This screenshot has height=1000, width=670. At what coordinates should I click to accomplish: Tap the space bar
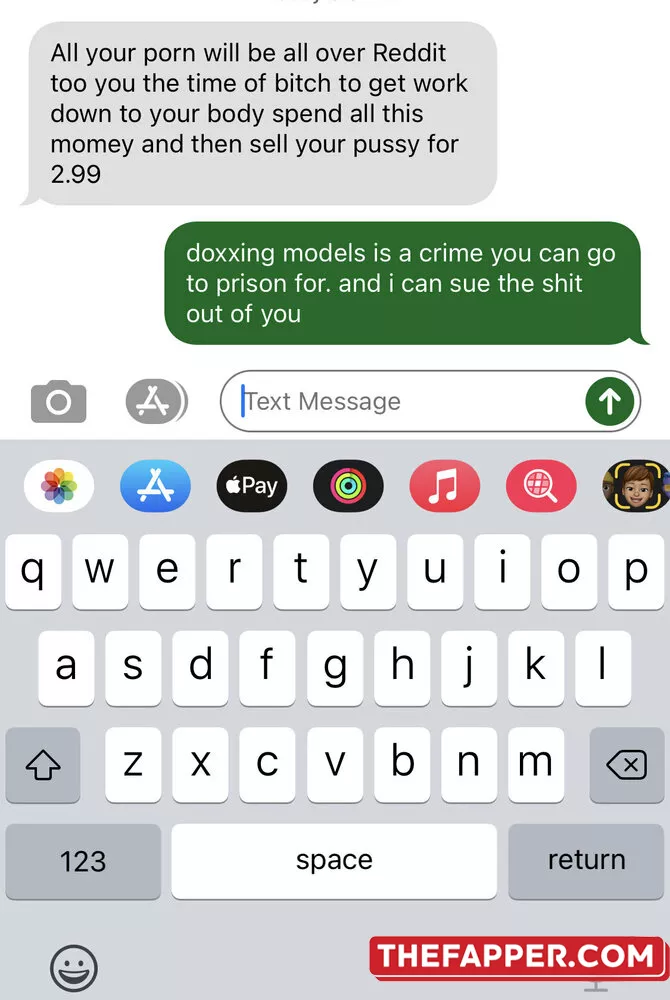[x=334, y=860]
